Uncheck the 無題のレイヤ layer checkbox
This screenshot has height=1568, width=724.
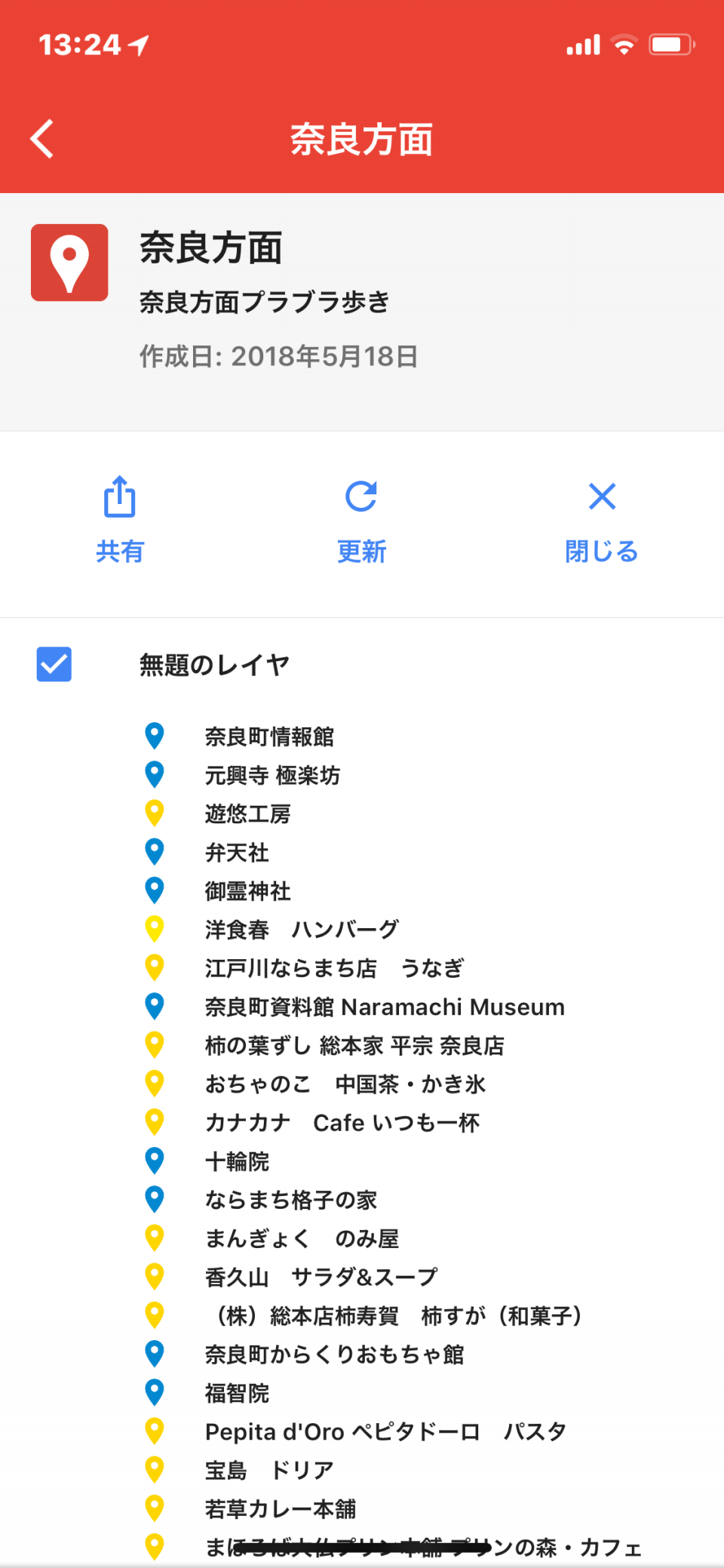tap(54, 664)
